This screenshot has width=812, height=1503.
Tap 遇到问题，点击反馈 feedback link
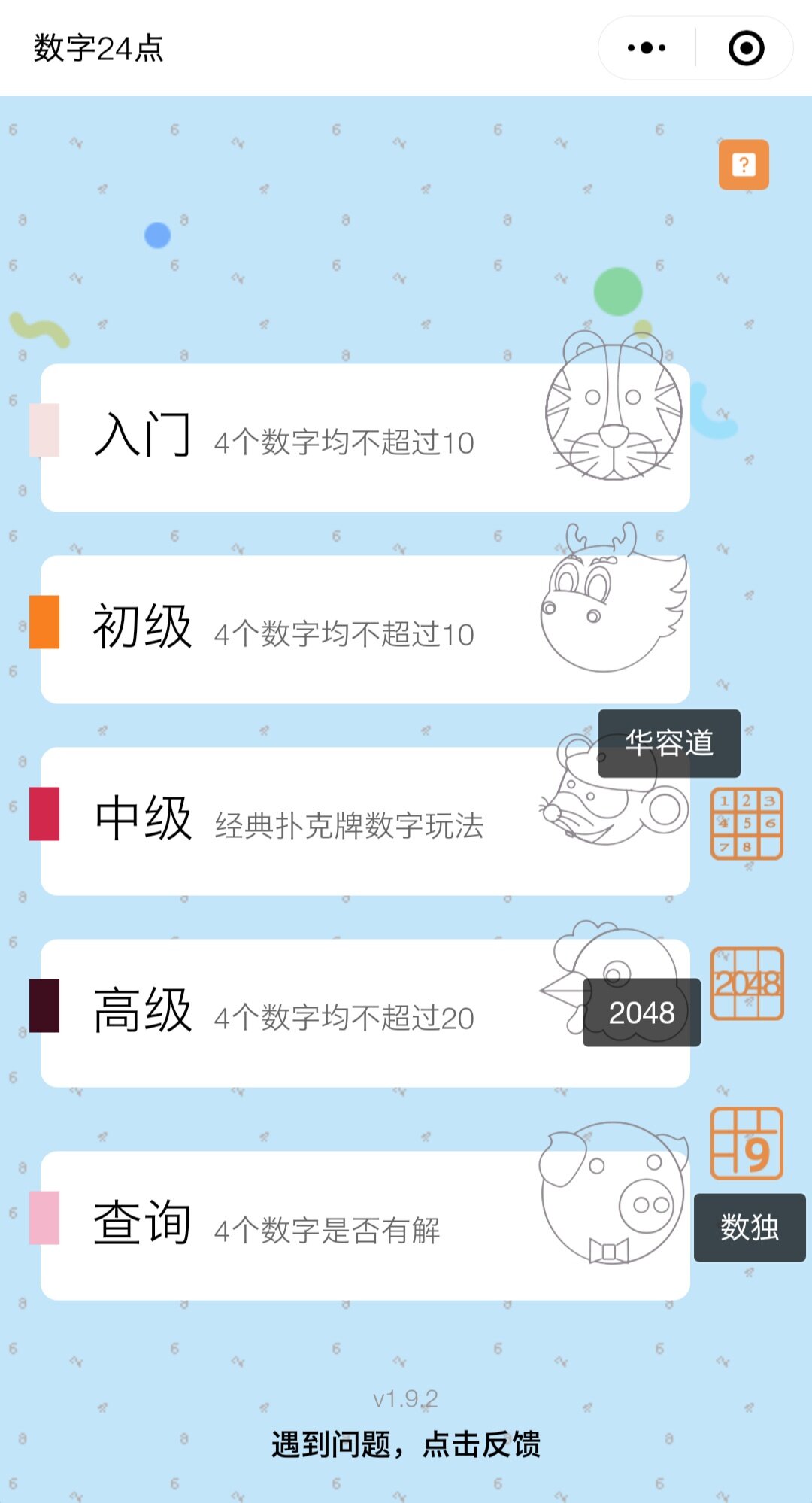tap(406, 1445)
